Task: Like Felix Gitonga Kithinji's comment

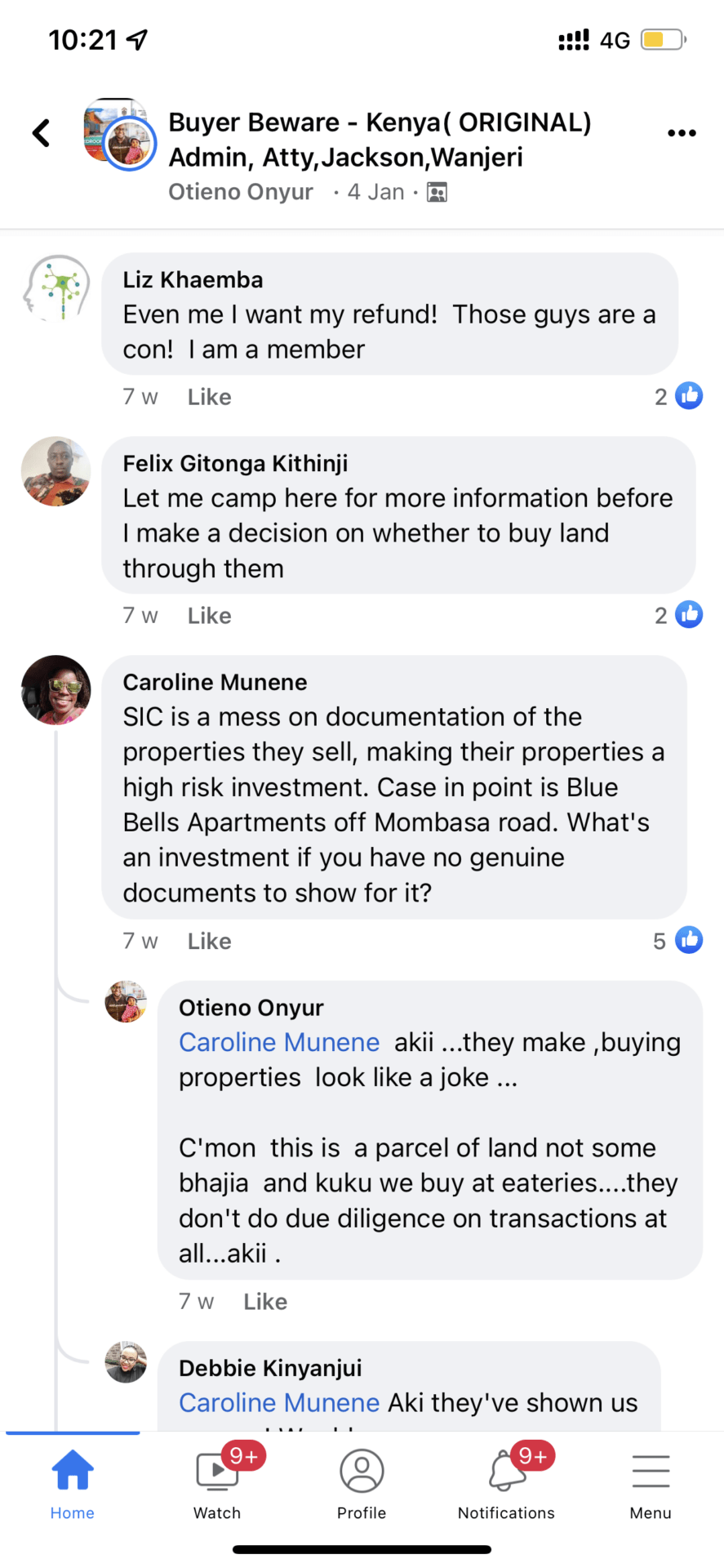Action: point(209,616)
